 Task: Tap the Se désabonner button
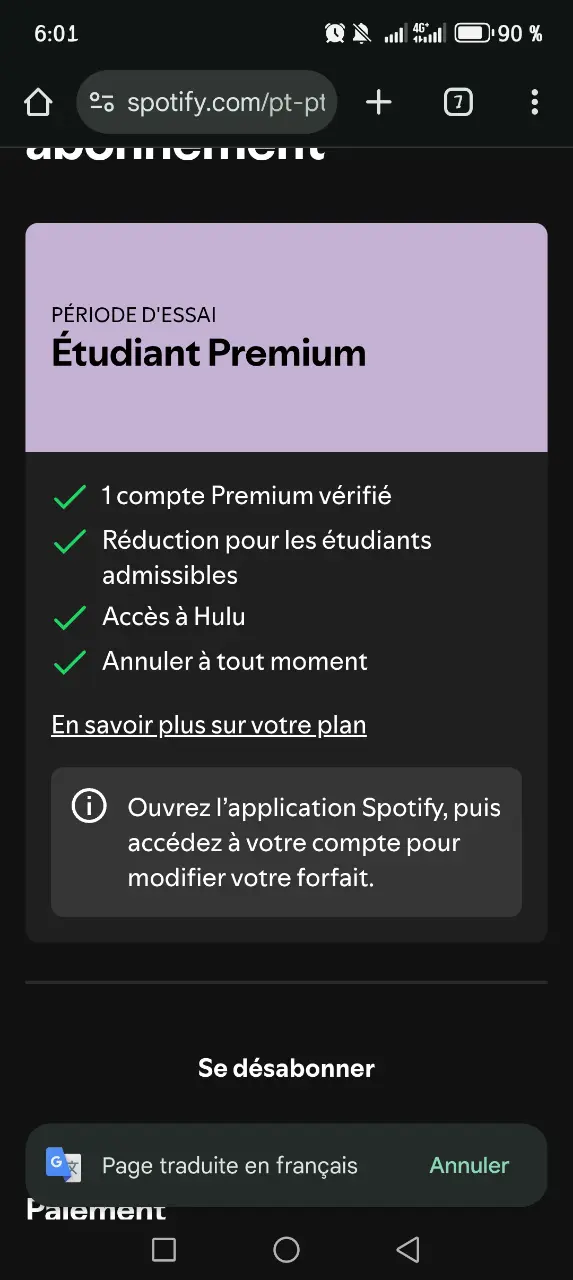[286, 1068]
